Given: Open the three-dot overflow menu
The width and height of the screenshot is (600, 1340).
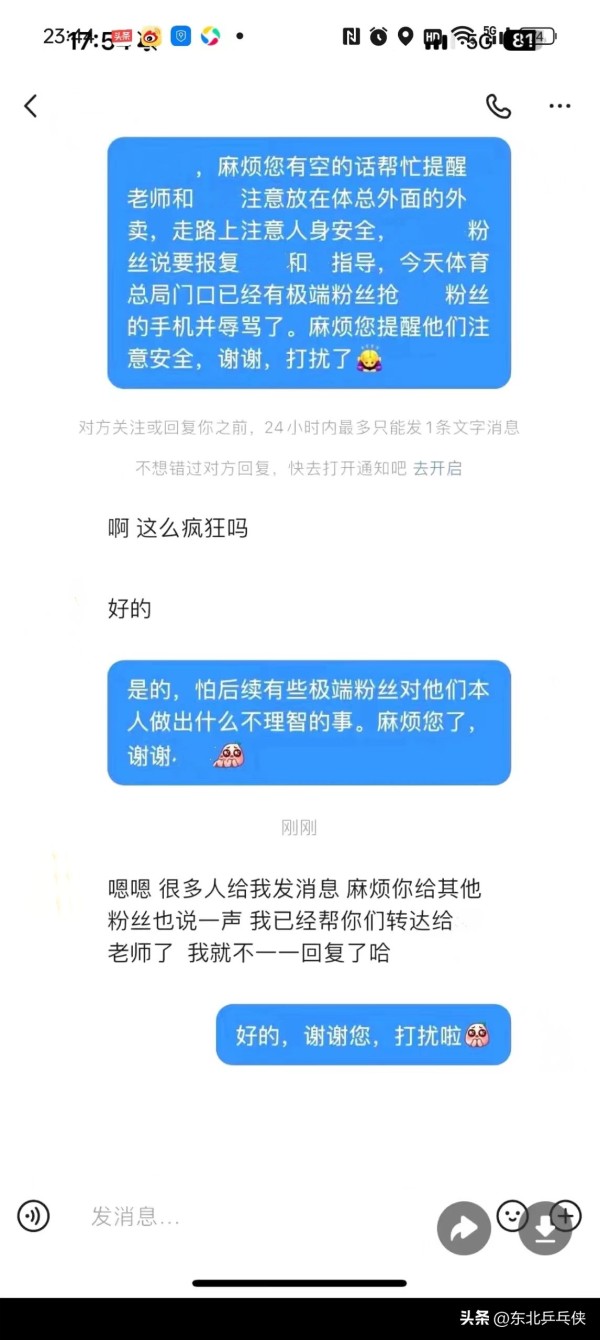Looking at the screenshot, I should [x=559, y=106].
